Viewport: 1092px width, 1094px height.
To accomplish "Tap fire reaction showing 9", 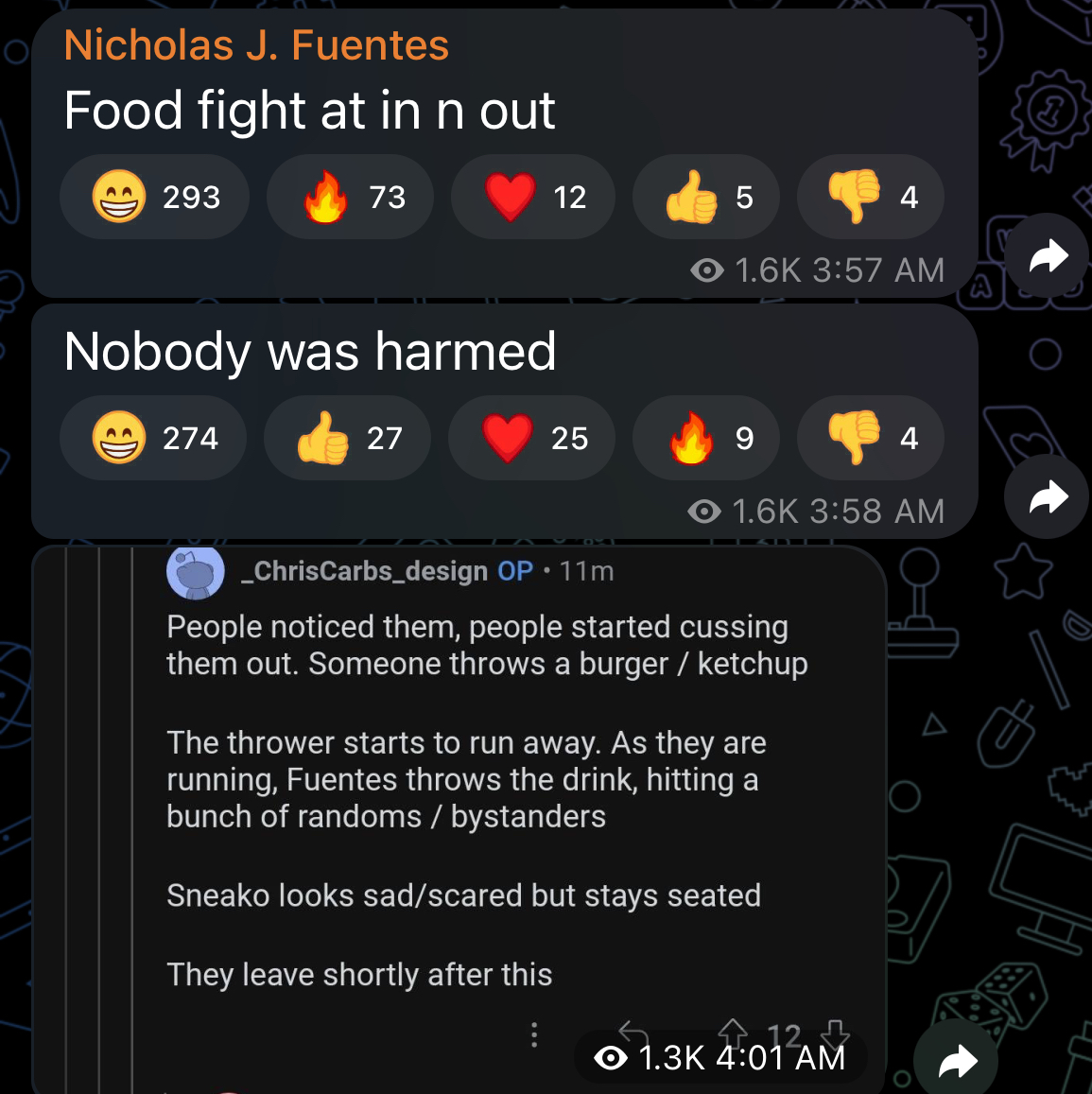I will (x=706, y=438).
